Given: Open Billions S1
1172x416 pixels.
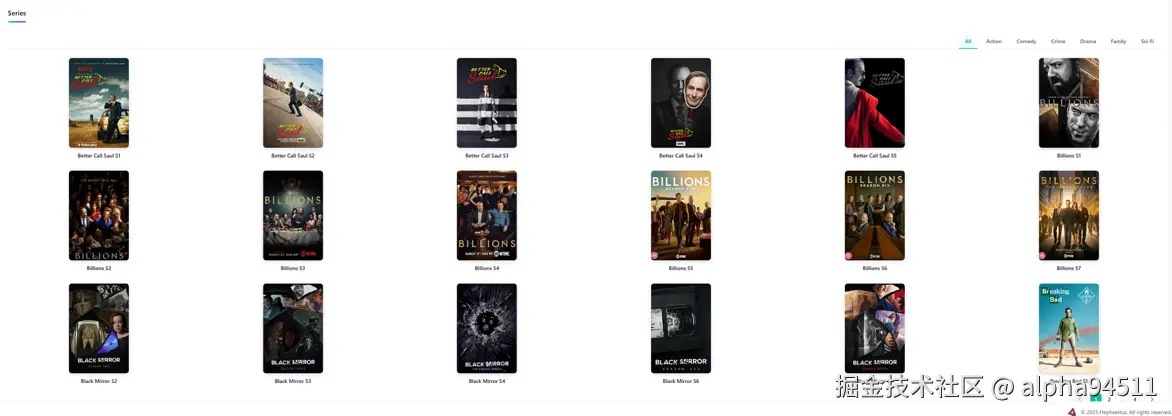Looking at the screenshot, I should (1068, 103).
